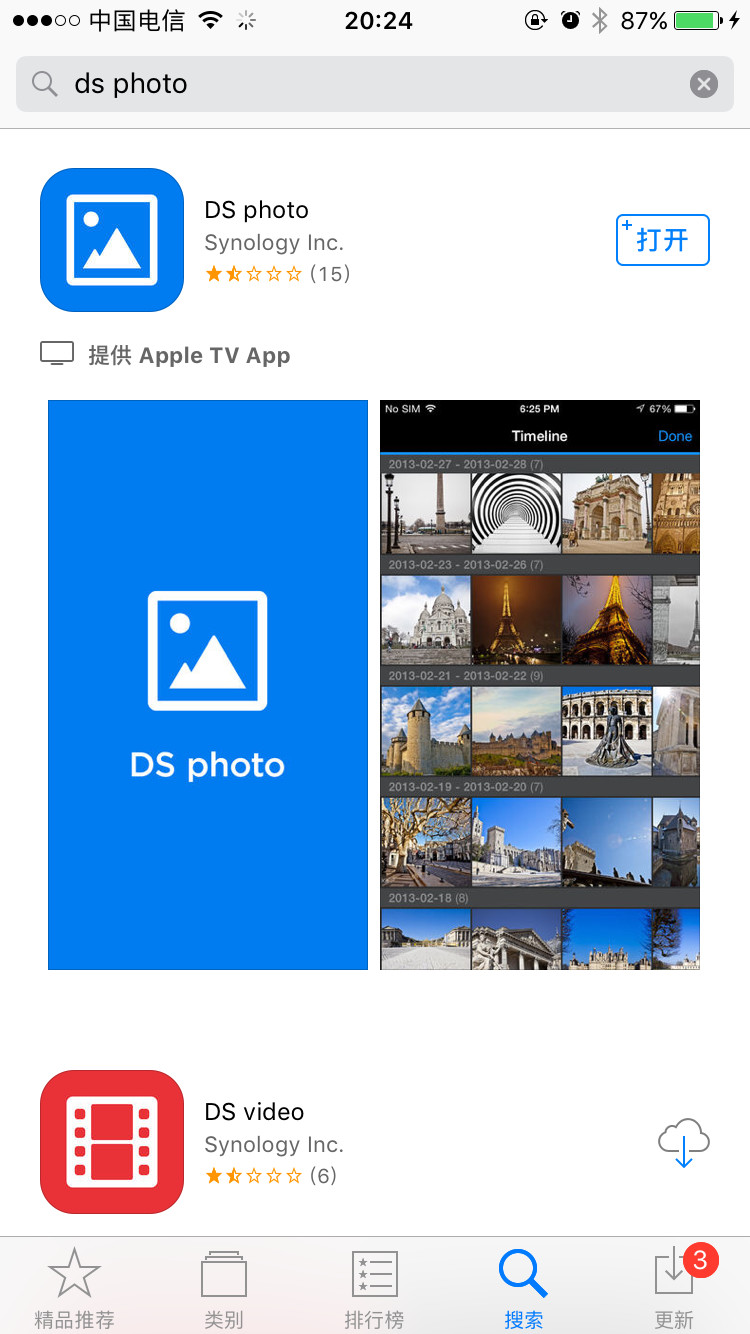Clear the search text
Viewport: 750px width, 1334px height.
[x=704, y=84]
